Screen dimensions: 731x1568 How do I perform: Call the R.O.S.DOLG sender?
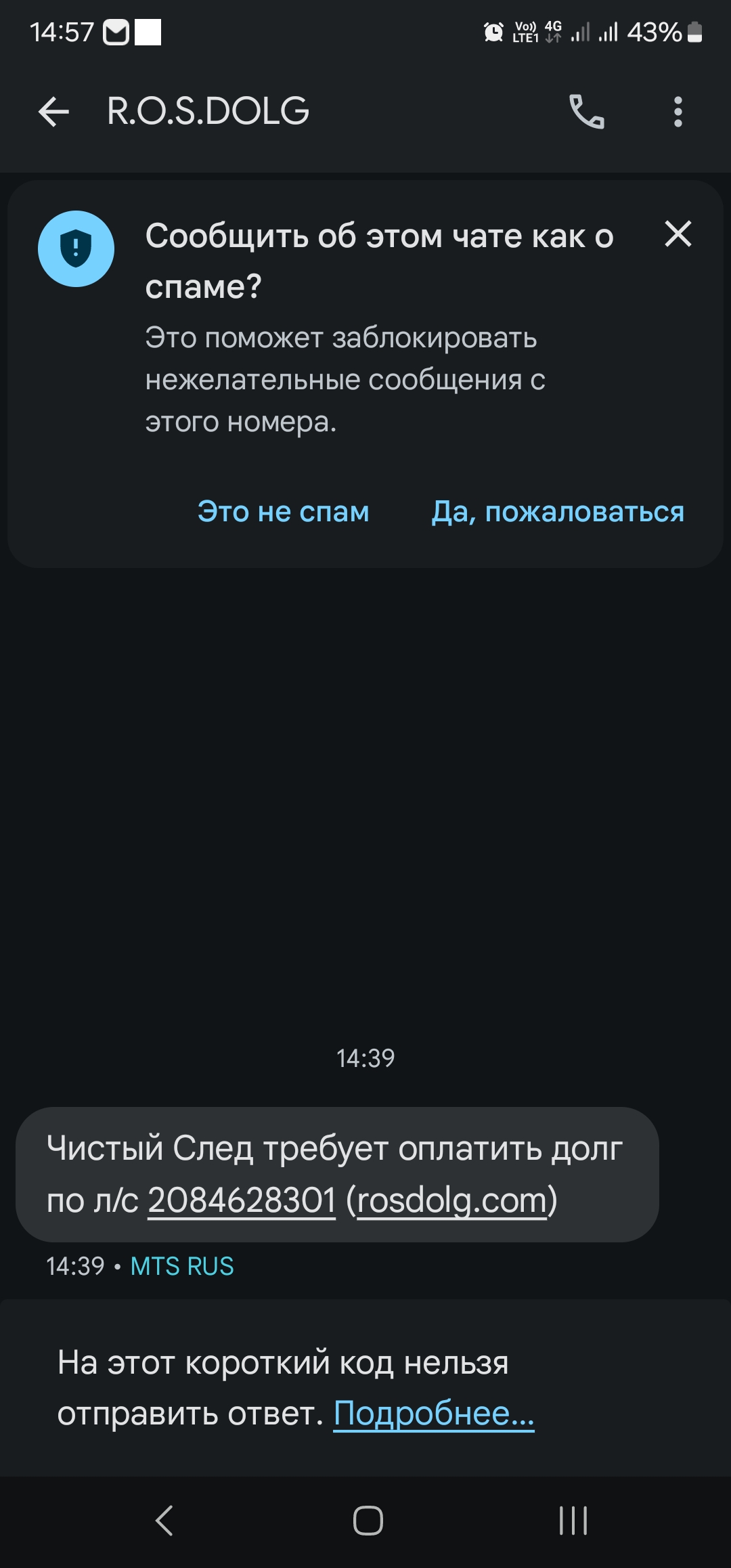coord(587,112)
